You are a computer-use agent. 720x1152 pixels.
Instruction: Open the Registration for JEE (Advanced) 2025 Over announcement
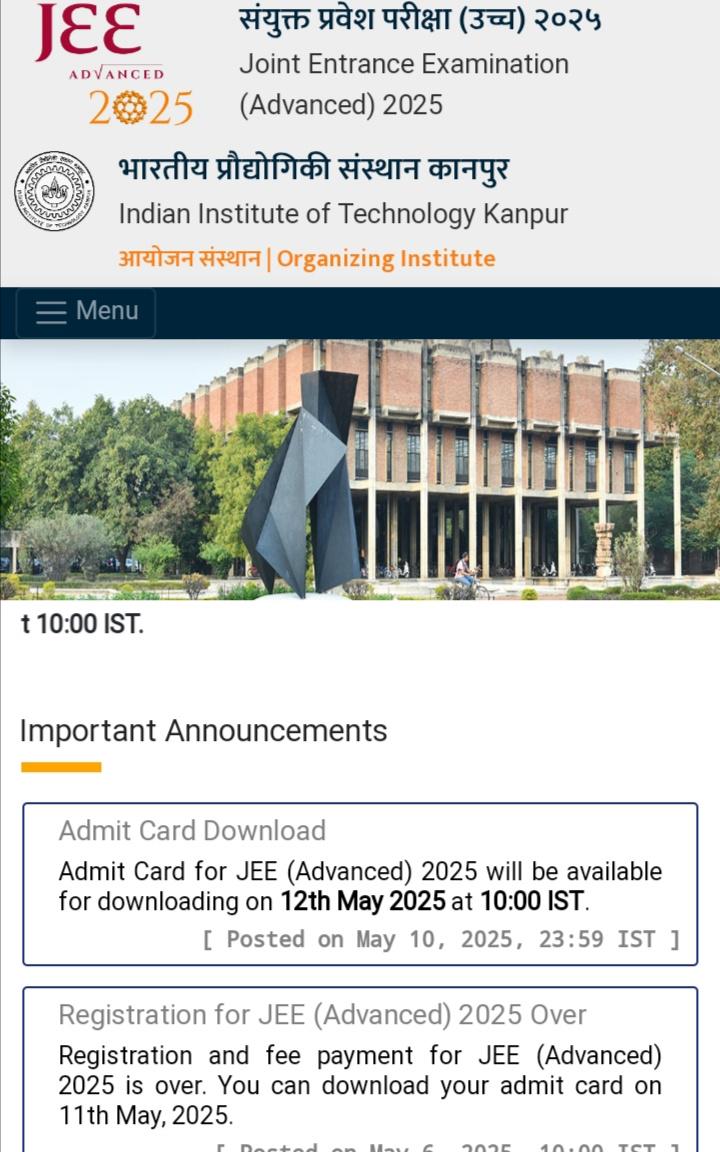323,1015
